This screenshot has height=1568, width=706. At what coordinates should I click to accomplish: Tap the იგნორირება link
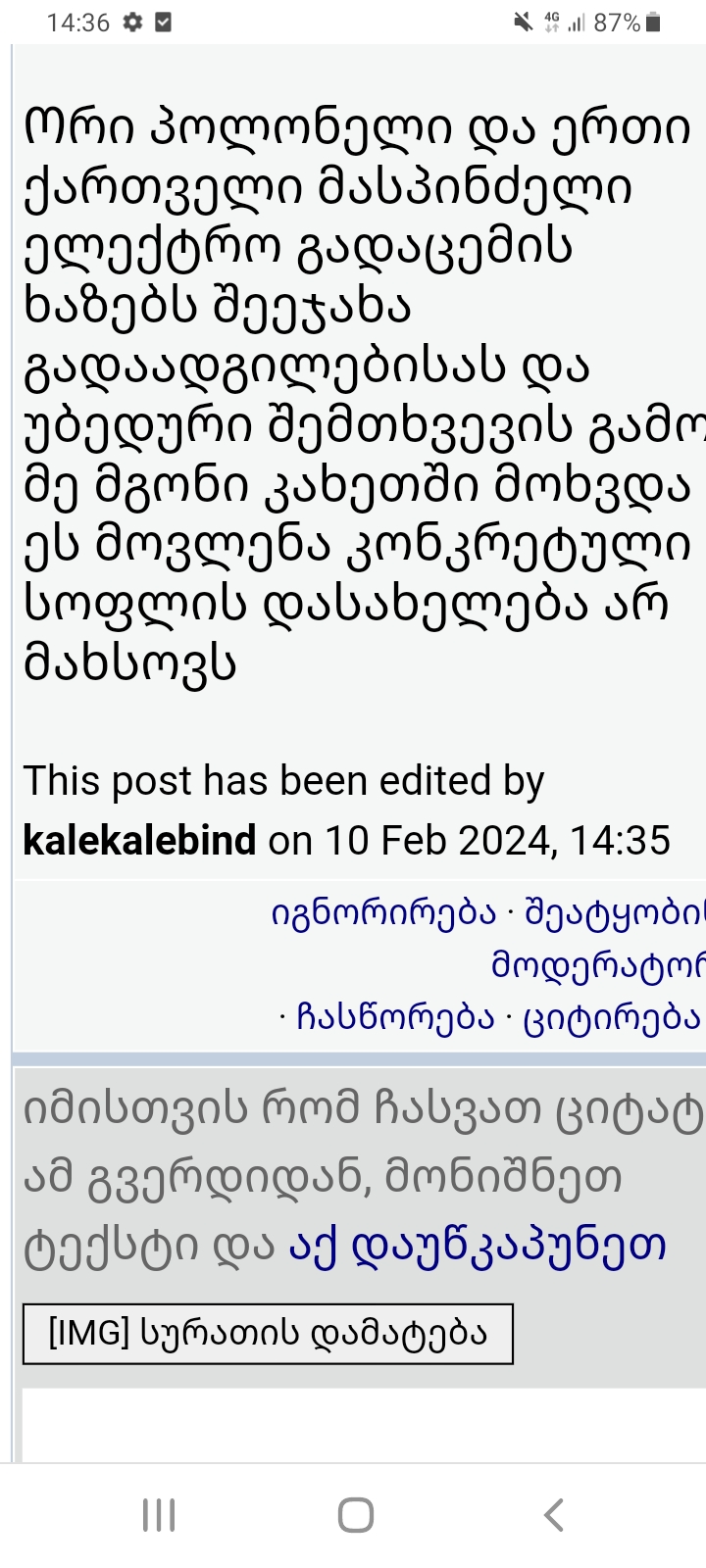pos(383,912)
